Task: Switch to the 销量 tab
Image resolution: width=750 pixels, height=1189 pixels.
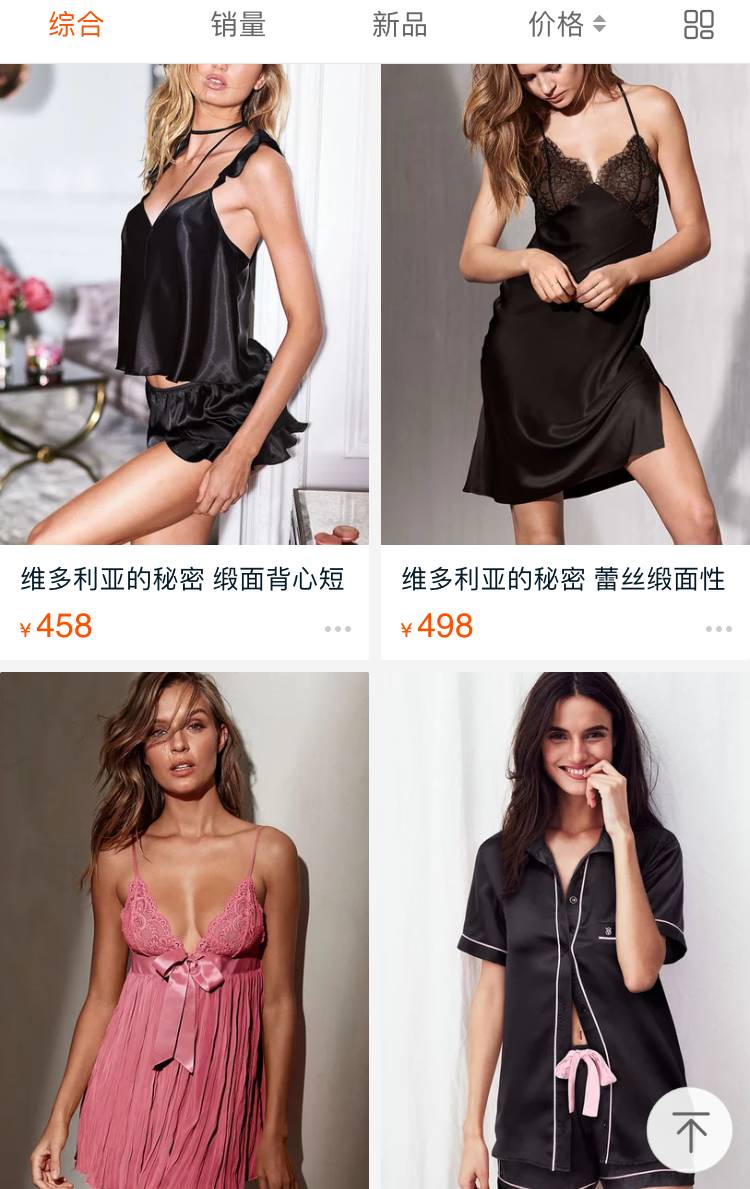Action: point(238,24)
